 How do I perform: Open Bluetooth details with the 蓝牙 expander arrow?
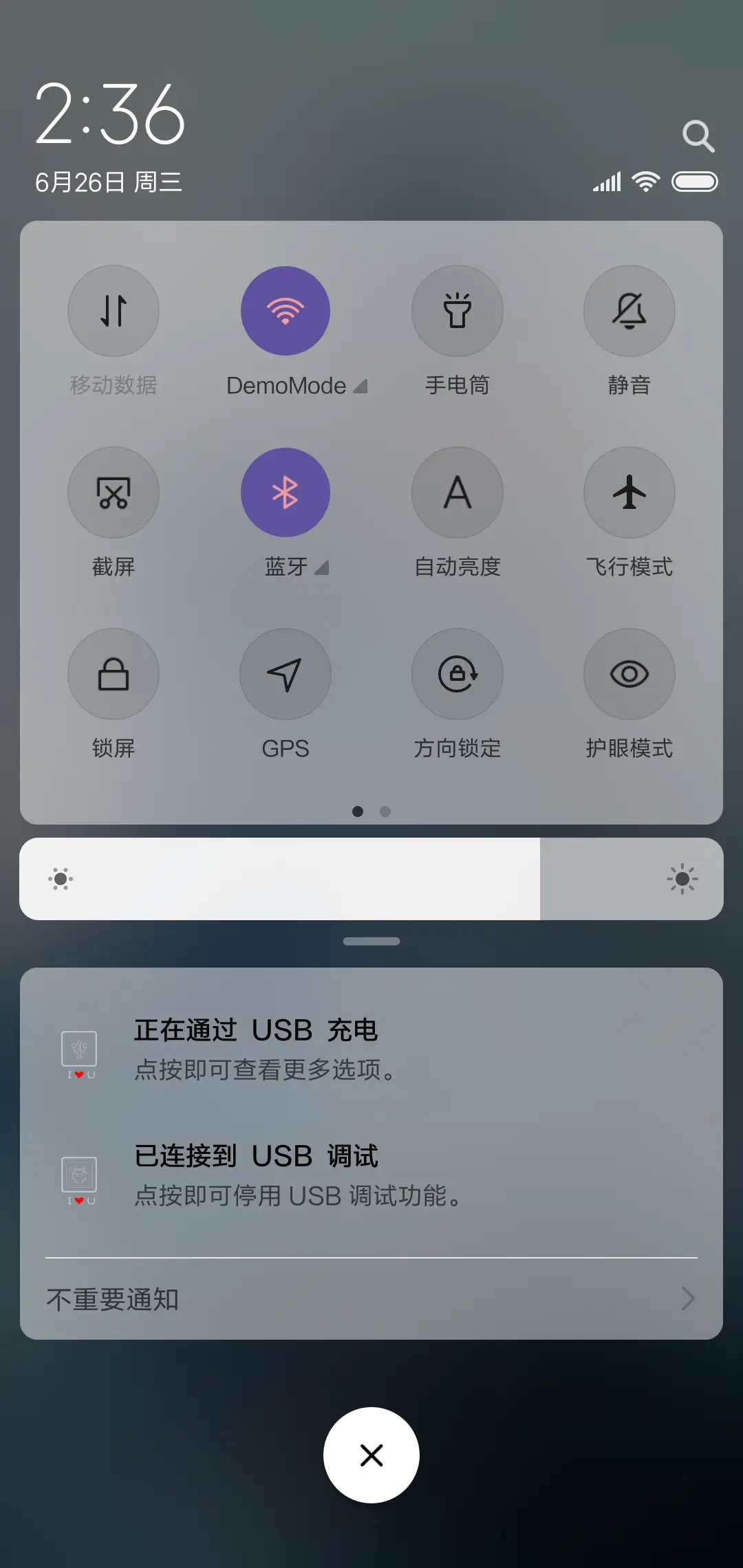[x=321, y=569]
